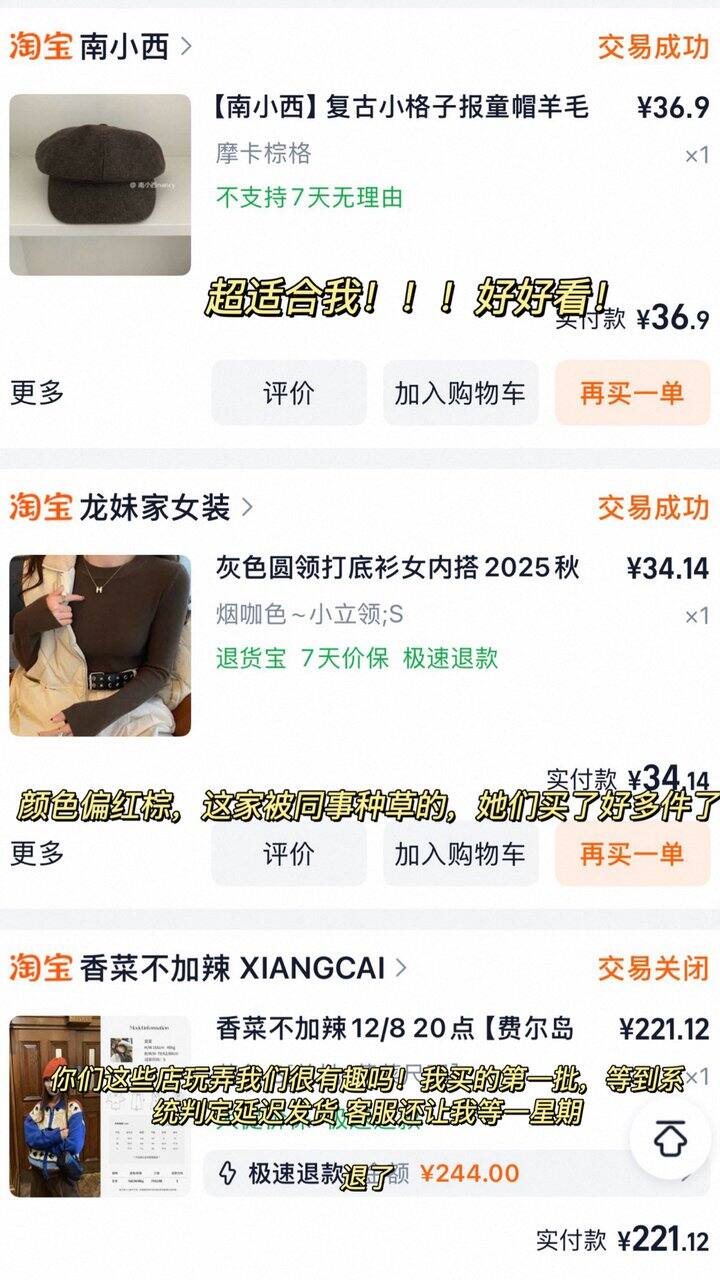Image resolution: width=720 pixels, height=1280 pixels.
Task: Open the 复古小格子报童帽 order item
Action: coord(402,107)
